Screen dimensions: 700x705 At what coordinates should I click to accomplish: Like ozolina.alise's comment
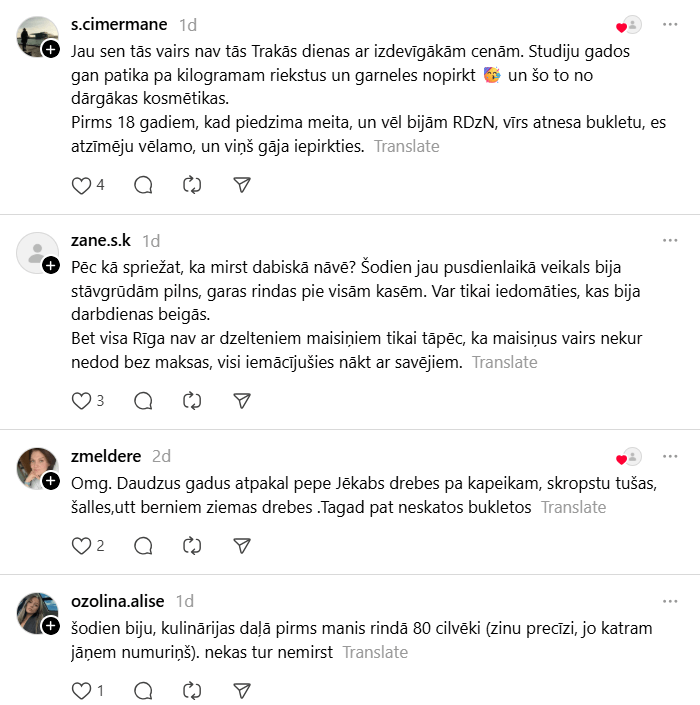click(x=82, y=691)
